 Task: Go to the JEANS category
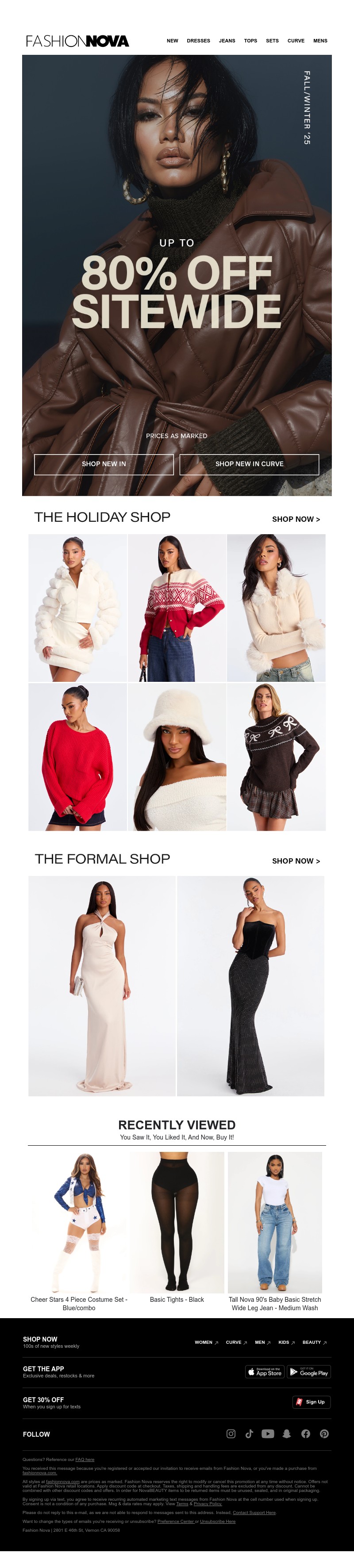227,41
